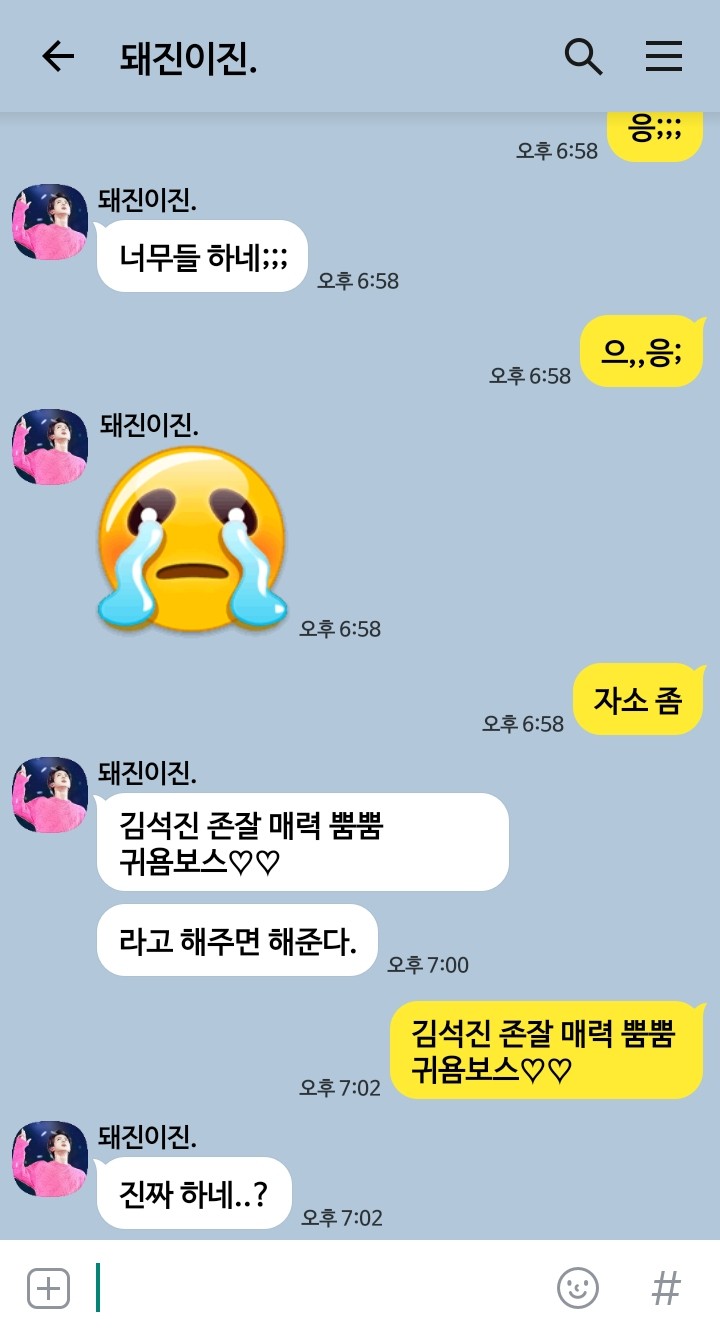Open the chat room hamburger menu
This screenshot has width=720, height=1336.
(663, 56)
